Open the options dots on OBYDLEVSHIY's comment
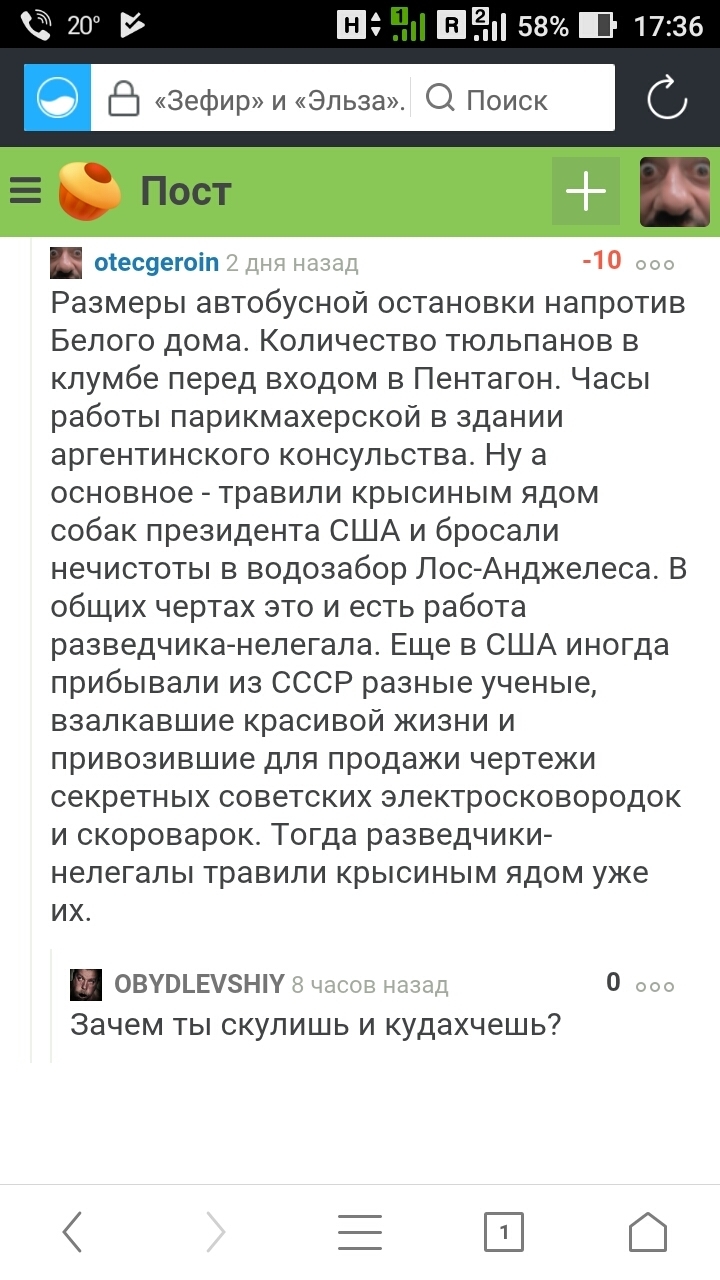720x1280 pixels. coord(655,986)
